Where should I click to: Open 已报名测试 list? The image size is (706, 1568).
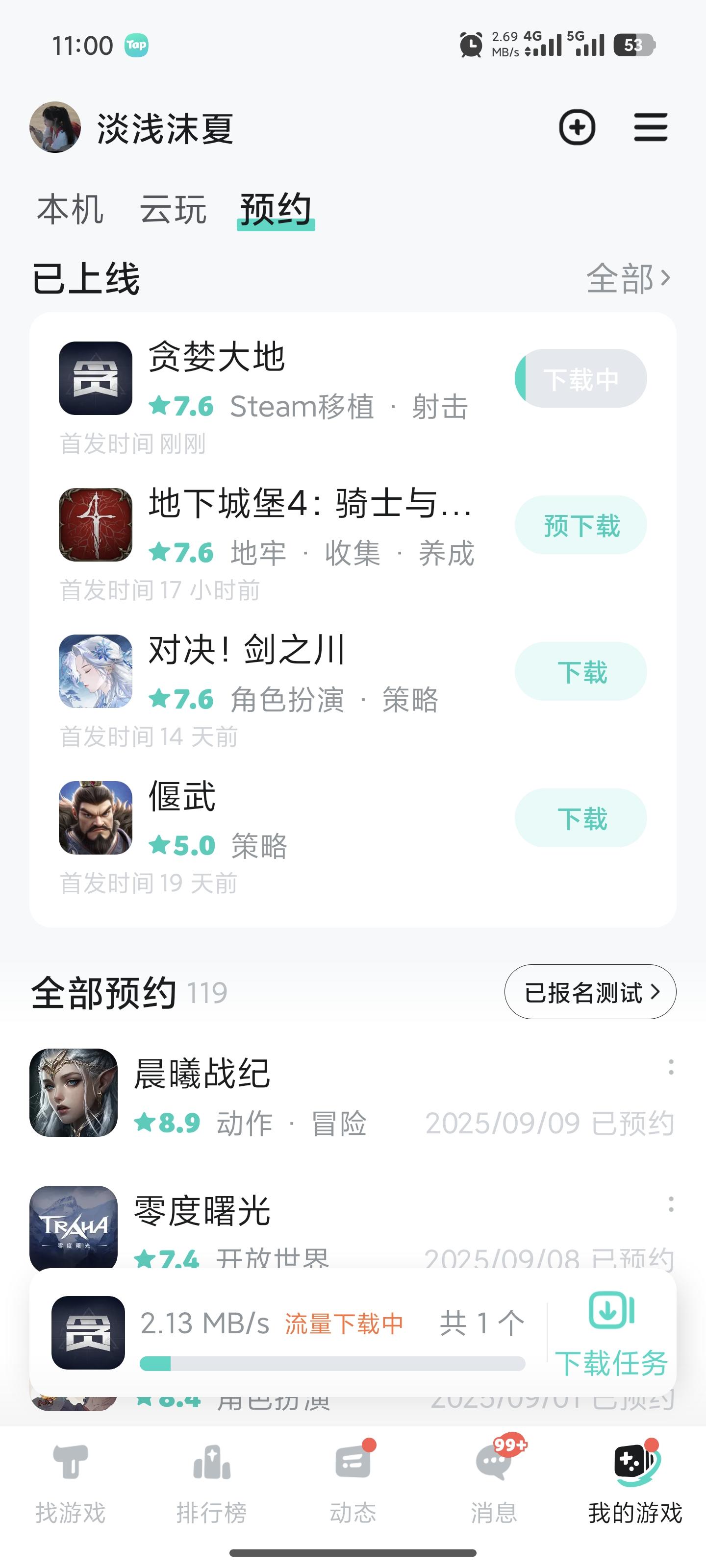coord(590,992)
